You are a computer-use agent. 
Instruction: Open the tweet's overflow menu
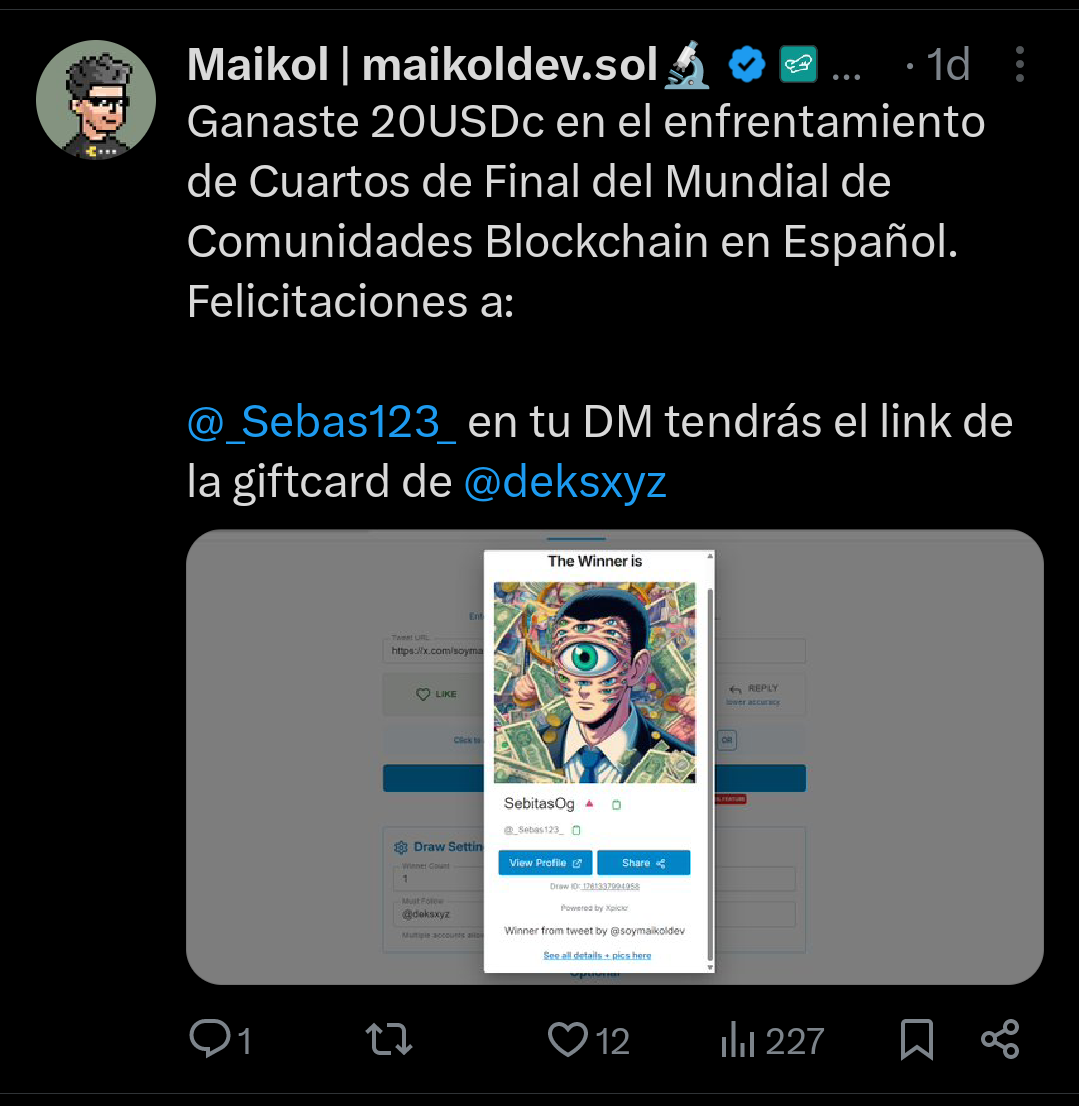point(1019,65)
